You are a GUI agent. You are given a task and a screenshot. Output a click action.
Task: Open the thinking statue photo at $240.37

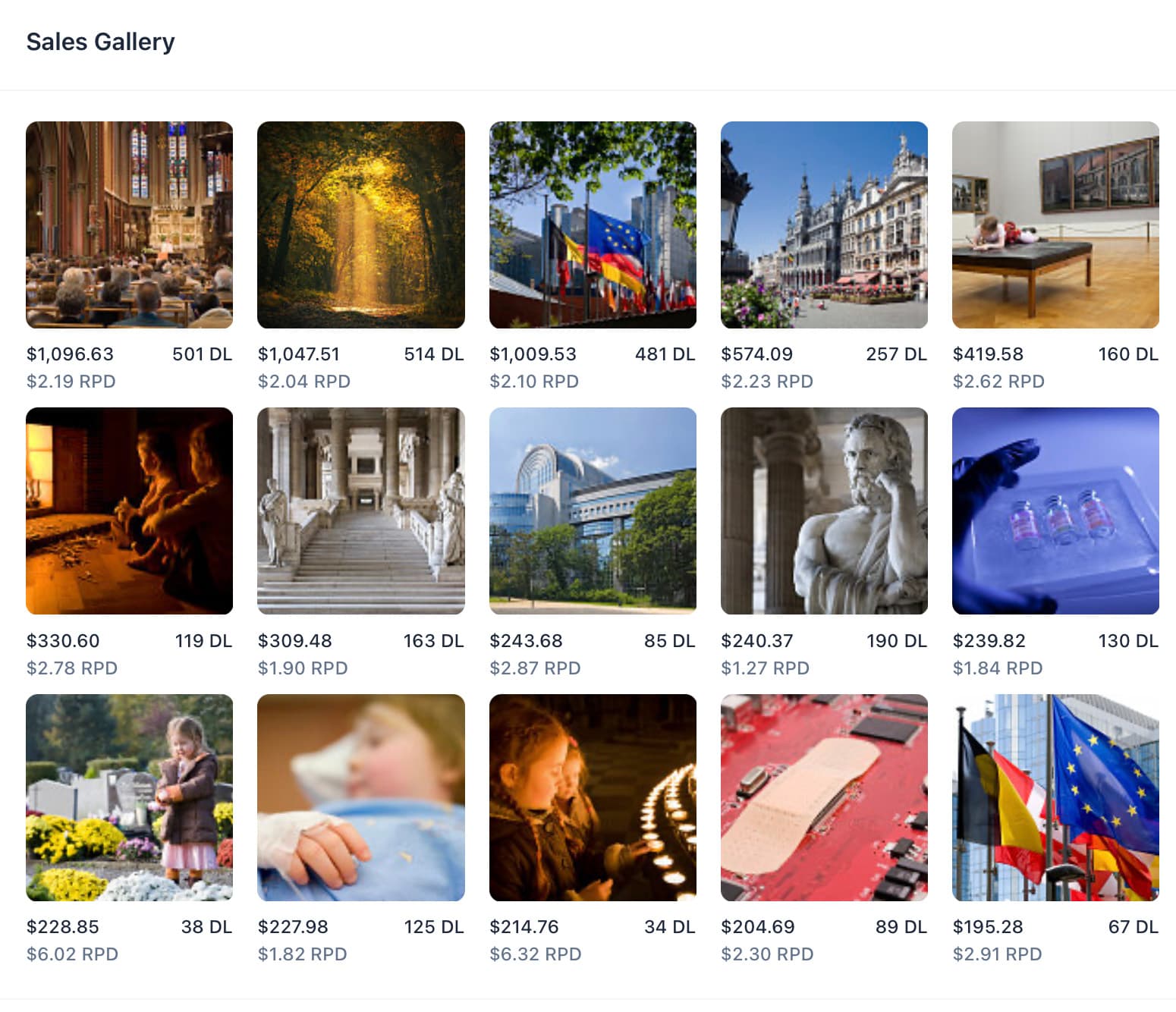coord(824,511)
